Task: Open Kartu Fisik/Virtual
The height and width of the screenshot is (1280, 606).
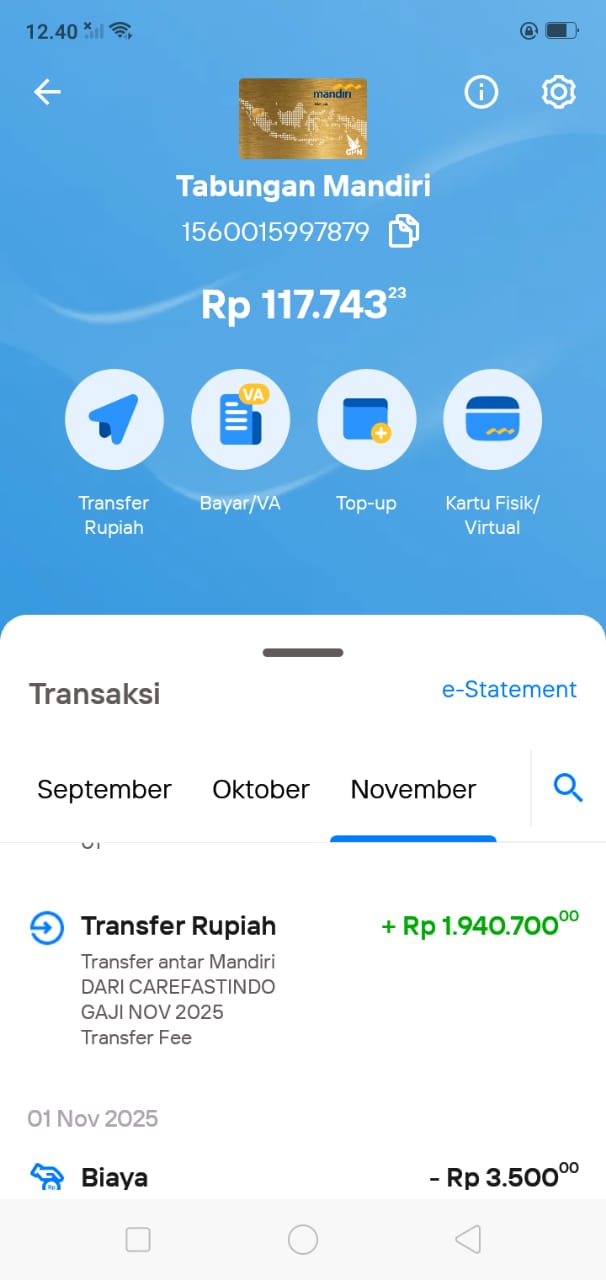Action: 492,419
